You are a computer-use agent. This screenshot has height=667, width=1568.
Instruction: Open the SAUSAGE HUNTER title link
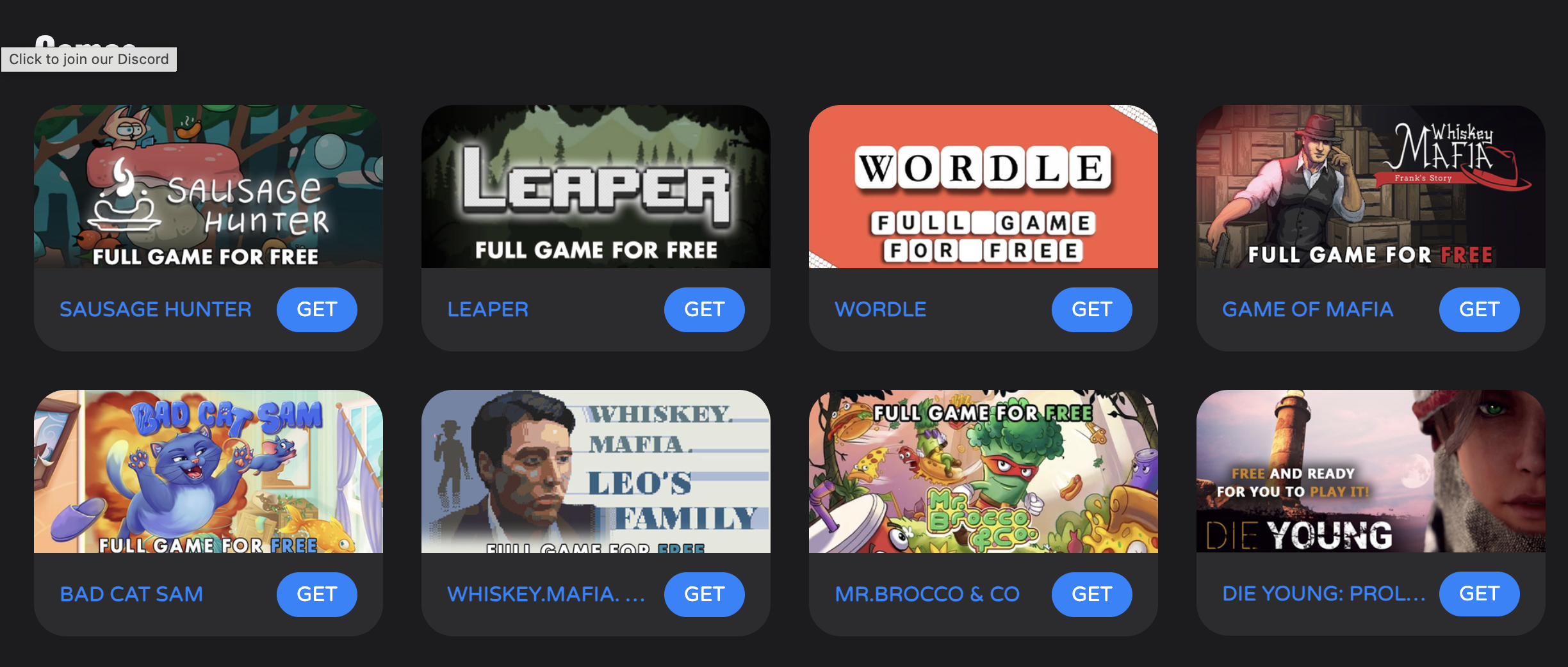coord(155,310)
